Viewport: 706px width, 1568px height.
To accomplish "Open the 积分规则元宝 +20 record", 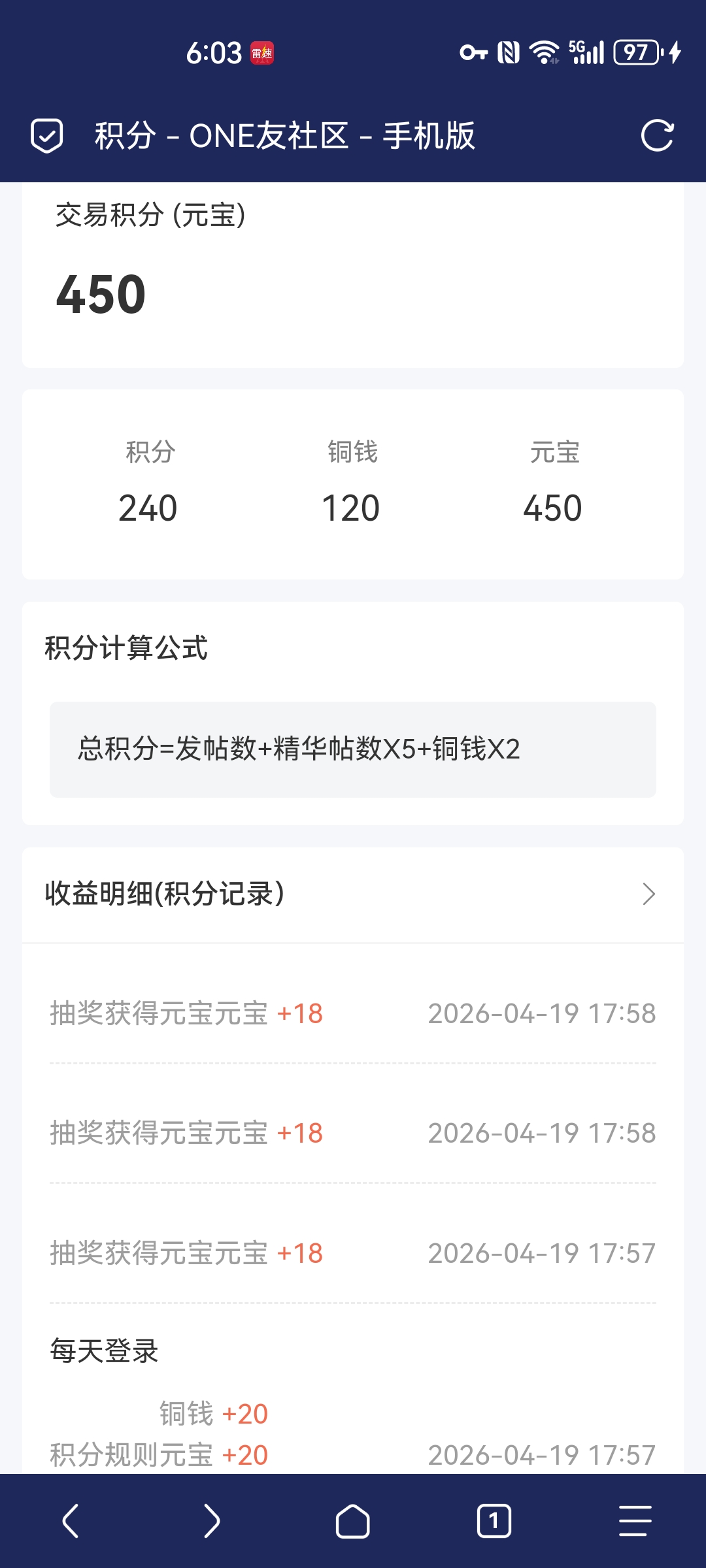I will click(x=159, y=1453).
